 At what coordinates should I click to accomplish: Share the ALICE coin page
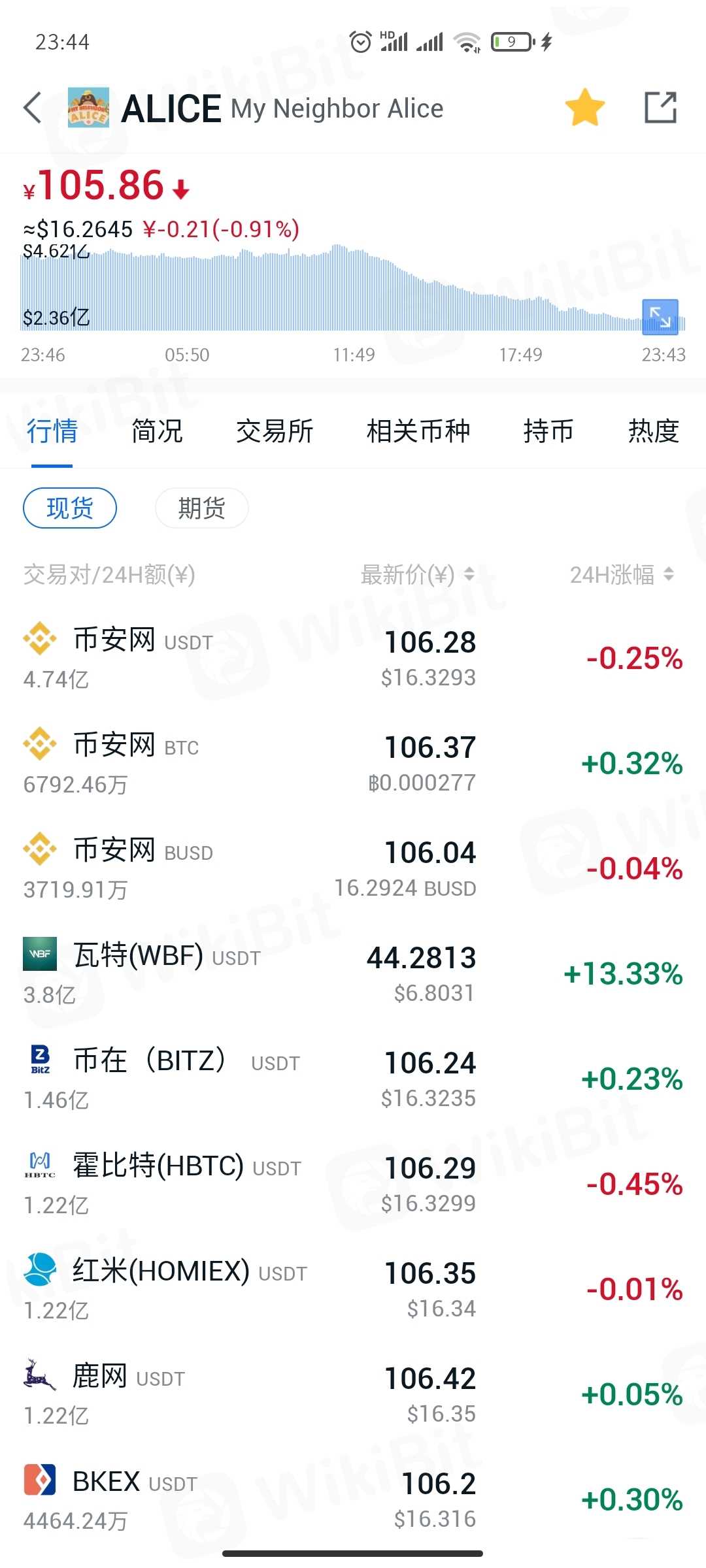tap(660, 108)
